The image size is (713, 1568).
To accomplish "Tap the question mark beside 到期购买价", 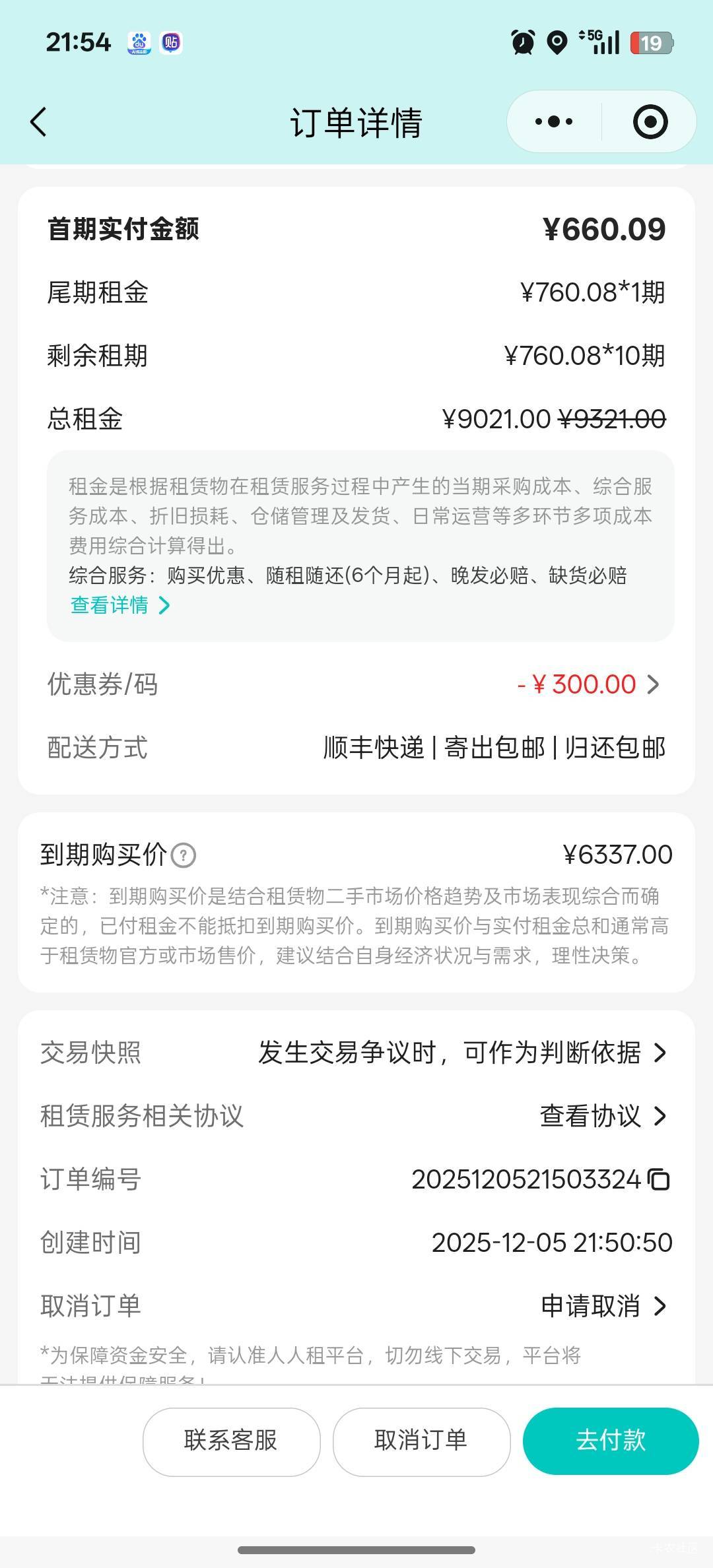I will click(184, 856).
